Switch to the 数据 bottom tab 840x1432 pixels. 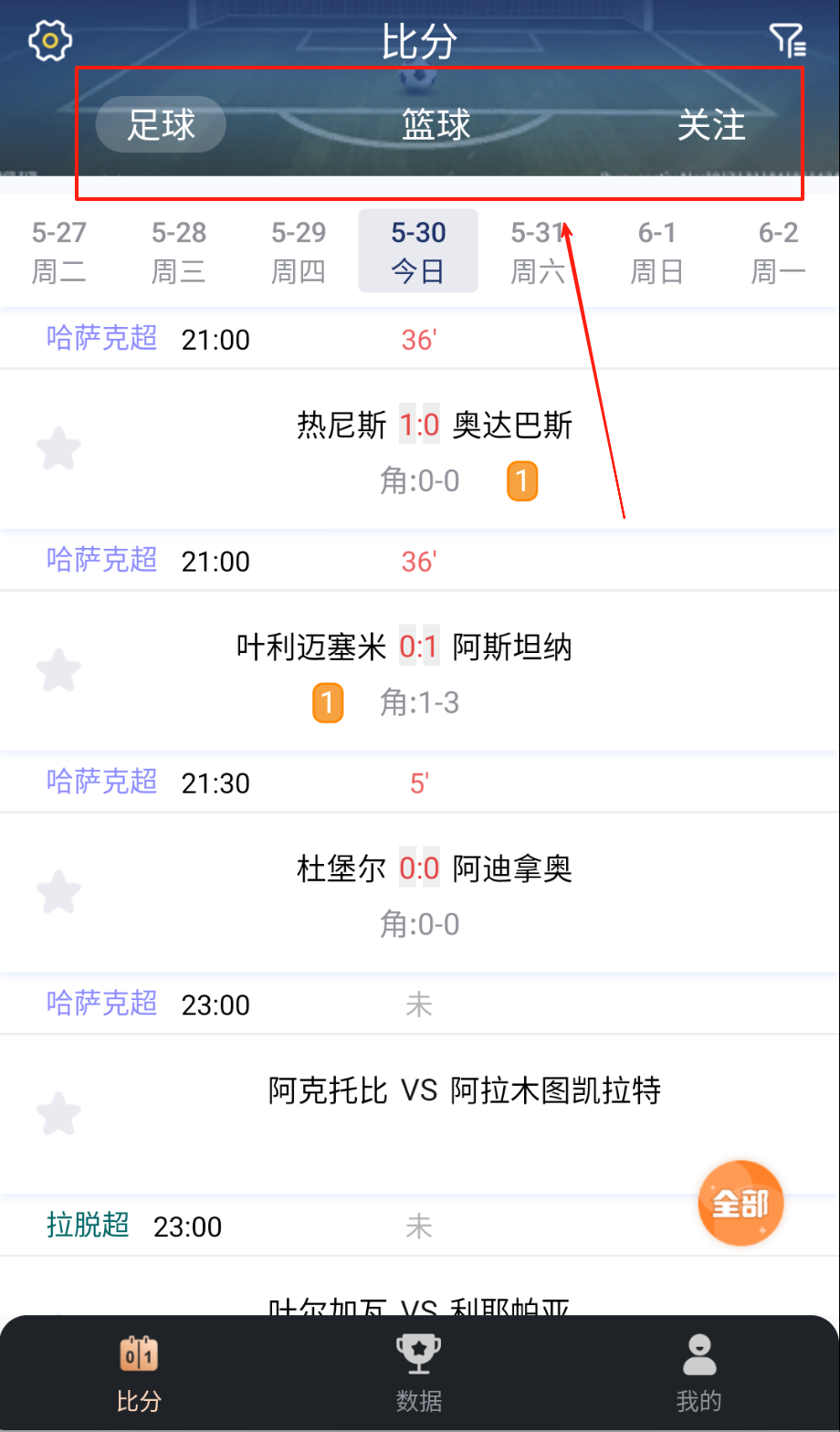pyautogui.click(x=419, y=1374)
